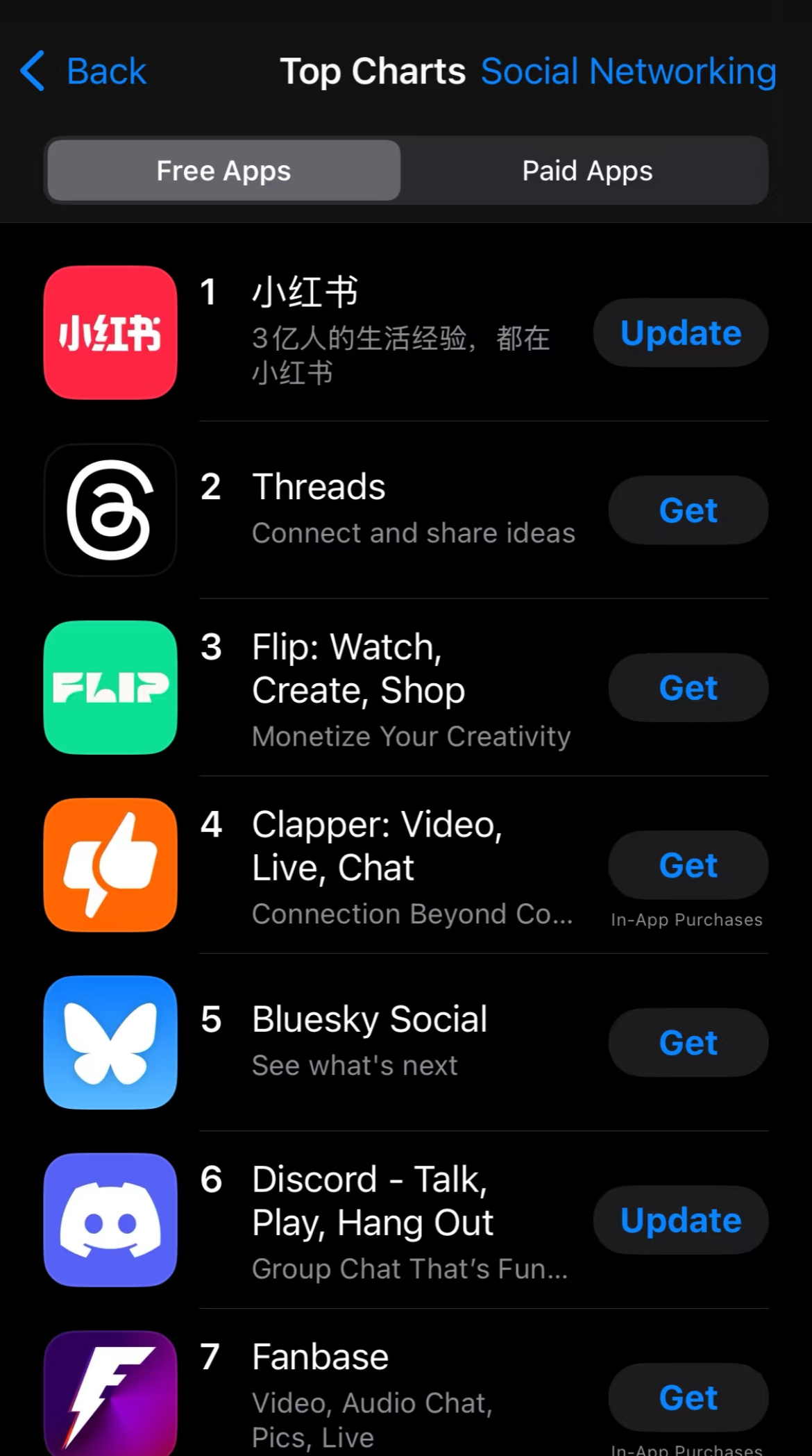Install Bluesky Social
Image resolution: width=812 pixels, height=1456 pixels.
(688, 1043)
